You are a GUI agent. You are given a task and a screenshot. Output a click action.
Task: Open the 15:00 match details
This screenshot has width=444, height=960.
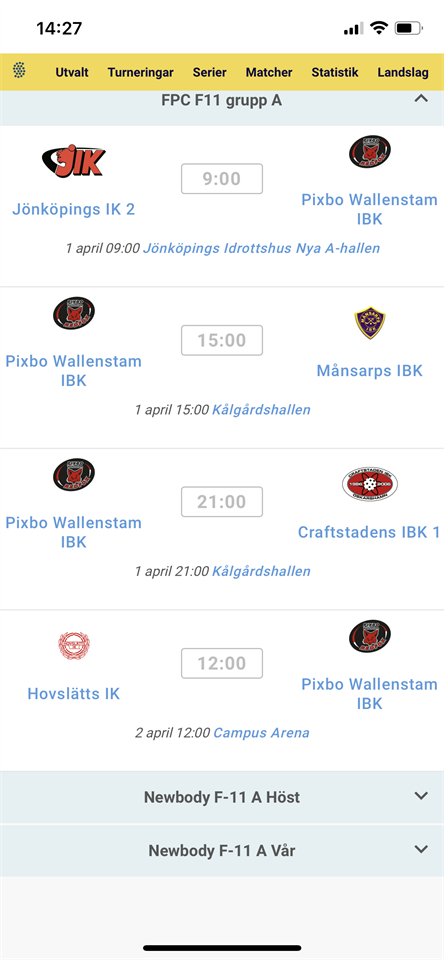click(x=222, y=340)
